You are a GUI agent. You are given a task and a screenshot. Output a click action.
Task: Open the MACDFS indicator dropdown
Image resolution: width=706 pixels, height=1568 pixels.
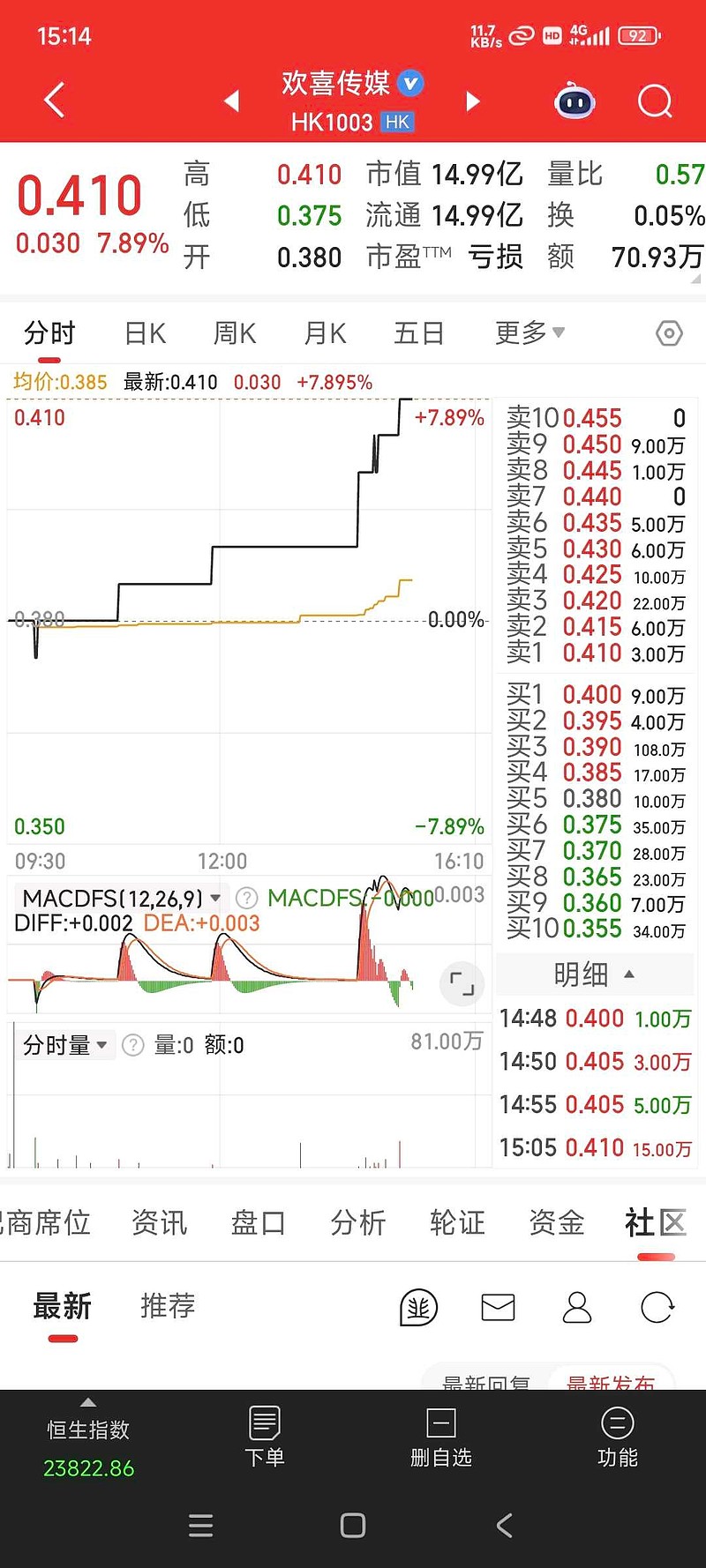click(x=121, y=899)
